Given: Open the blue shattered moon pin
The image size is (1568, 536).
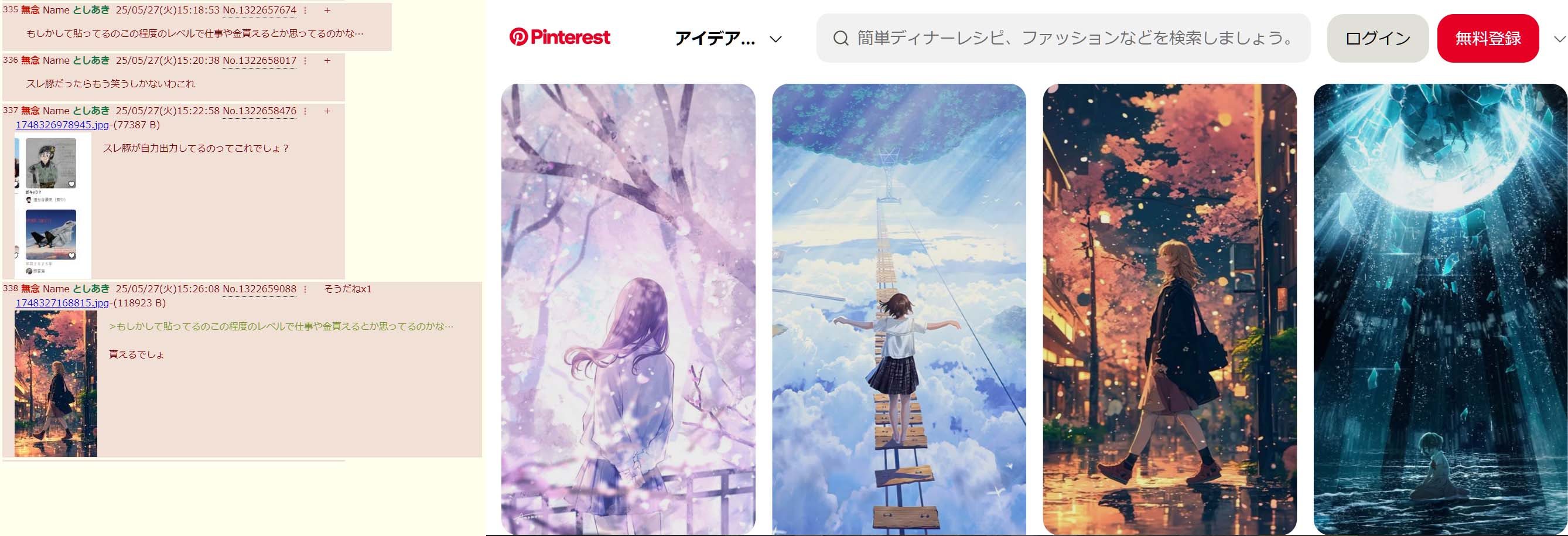Looking at the screenshot, I should point(1440,309).
